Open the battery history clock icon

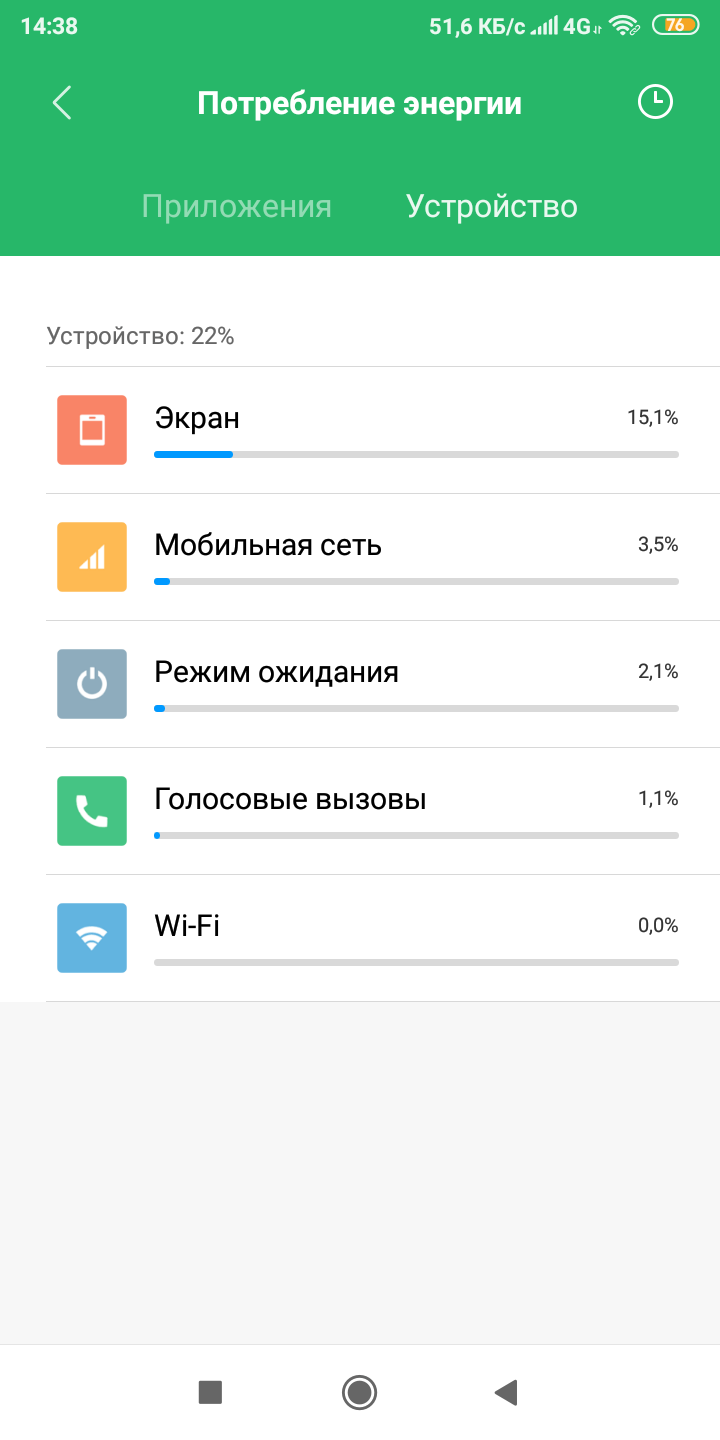(x=655, y=102)
